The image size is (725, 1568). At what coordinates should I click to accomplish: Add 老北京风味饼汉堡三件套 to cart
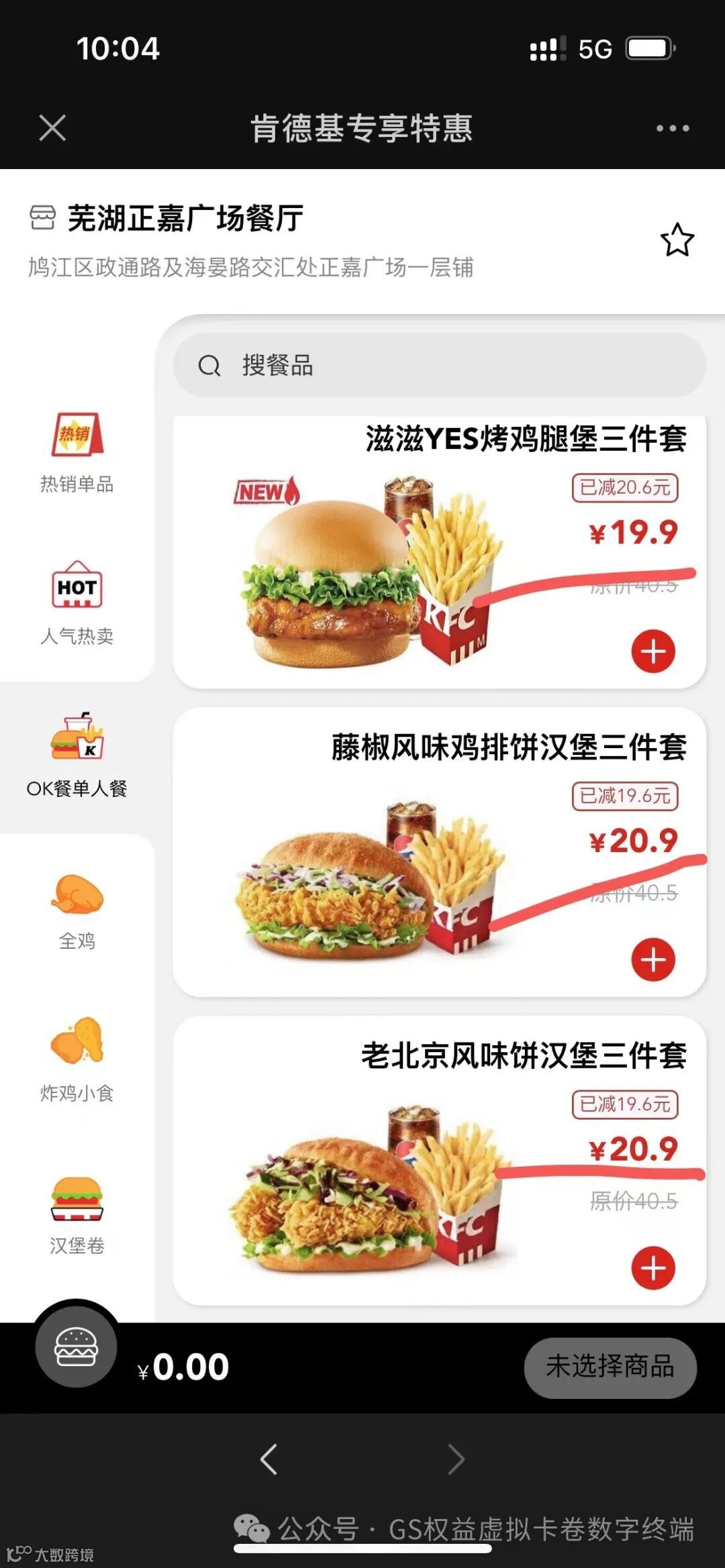[x=652, y=1268]
